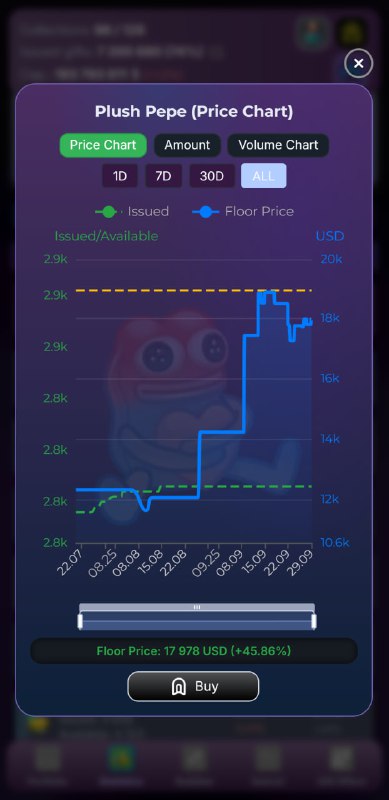Open the Volume Chart tab
Viewport: 389px width, 800px height.
(278, 145)
